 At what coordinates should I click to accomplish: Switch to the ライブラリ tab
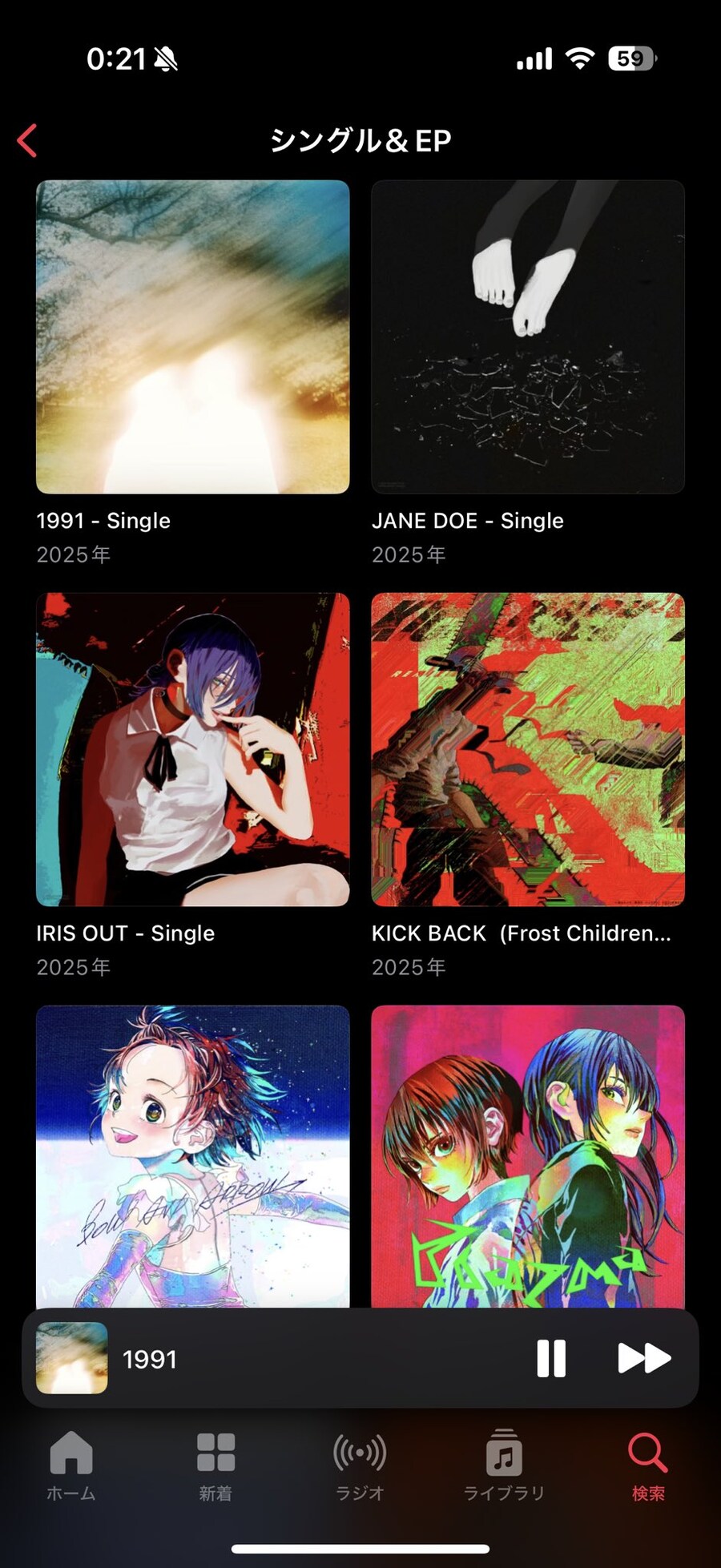pyautogui.click(x=504, y=1465)
